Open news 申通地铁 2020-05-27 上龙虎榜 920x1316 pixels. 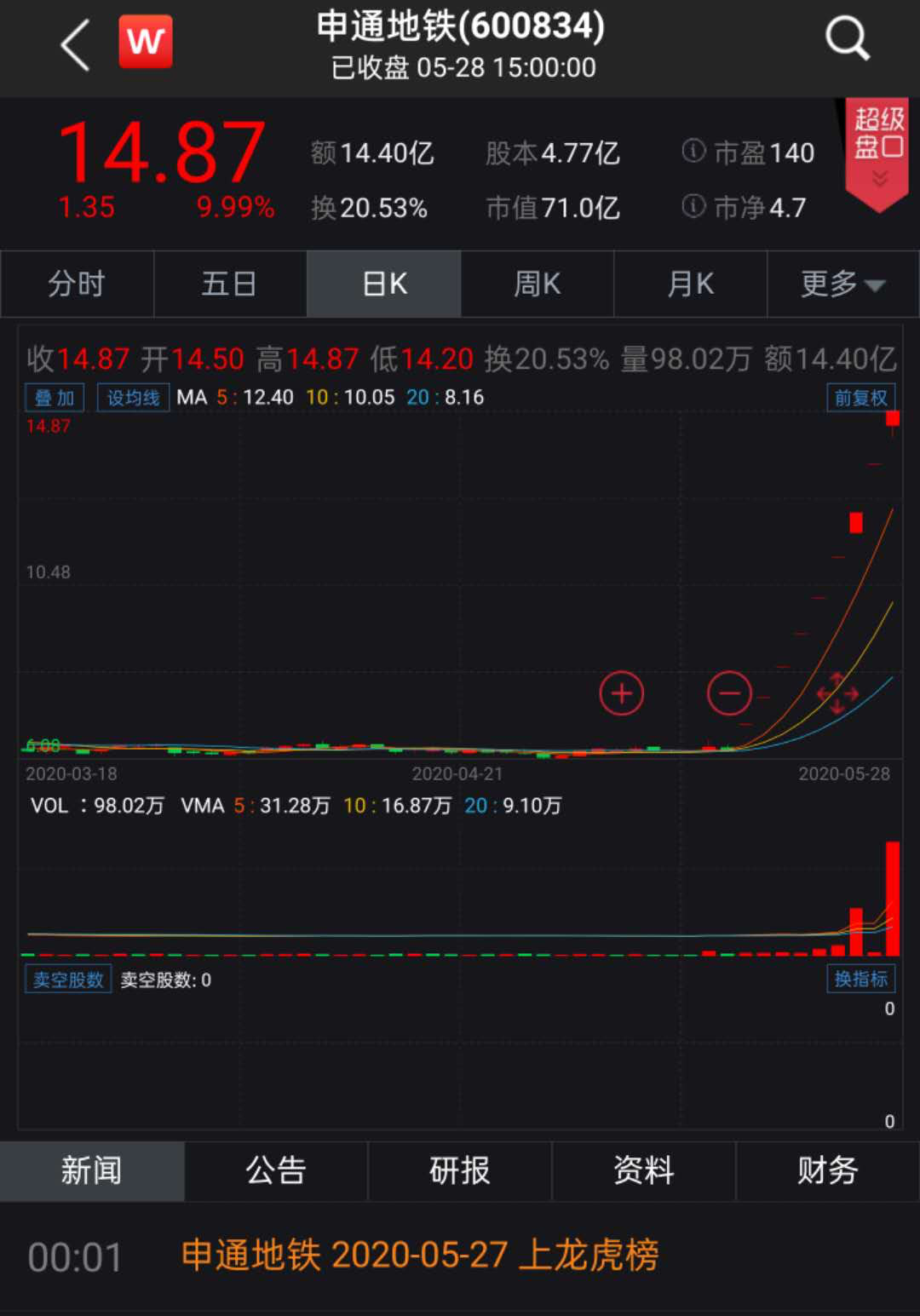[x=420, y=1256]
